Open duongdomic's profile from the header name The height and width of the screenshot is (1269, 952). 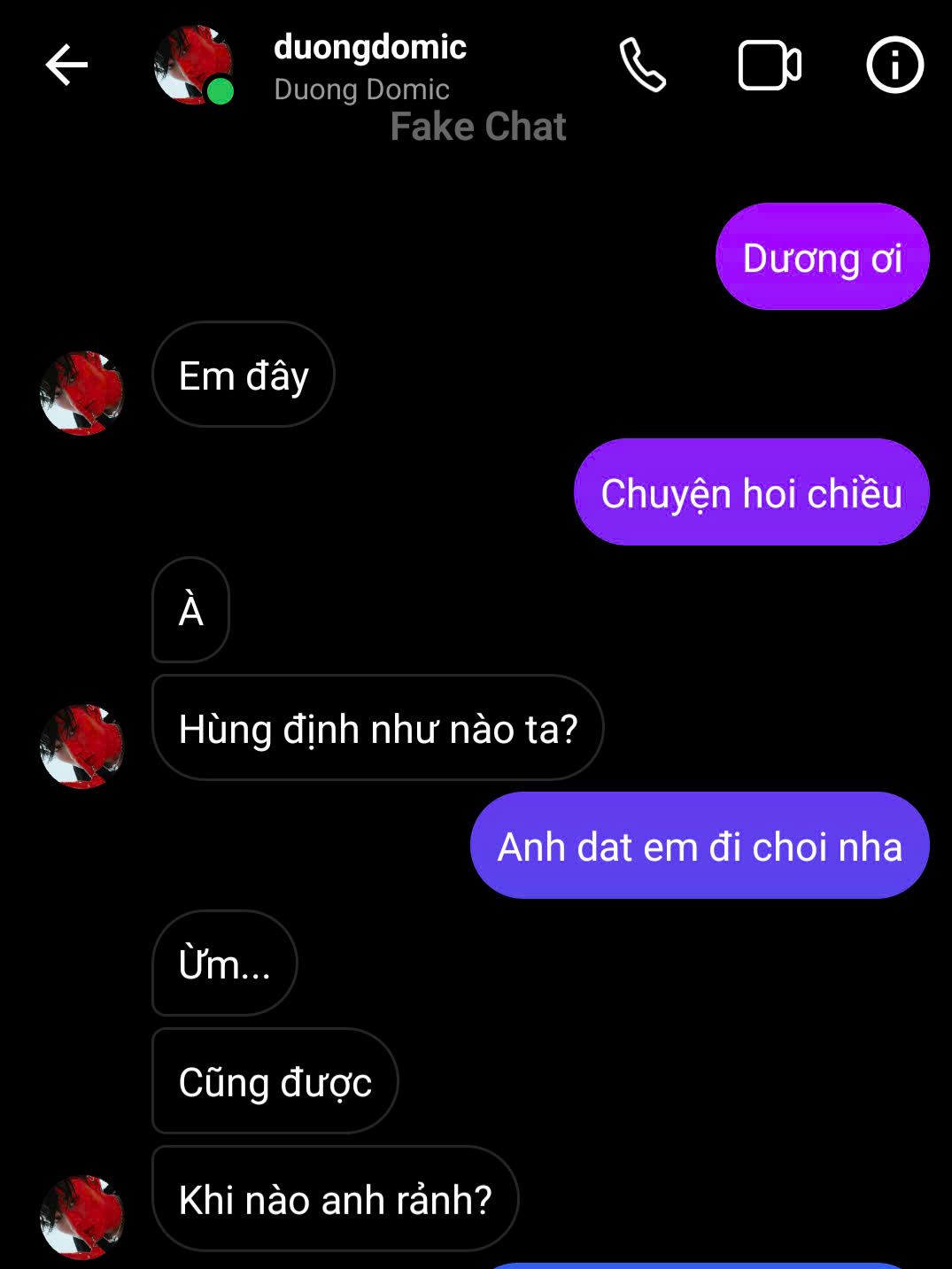369,48
